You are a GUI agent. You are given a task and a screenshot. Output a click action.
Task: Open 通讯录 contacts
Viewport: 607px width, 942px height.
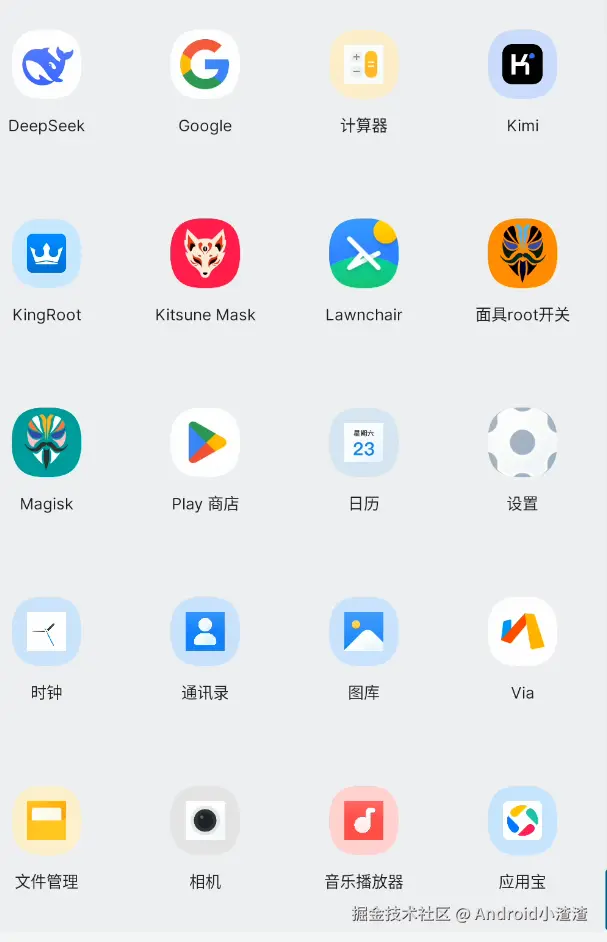(205, 632)
